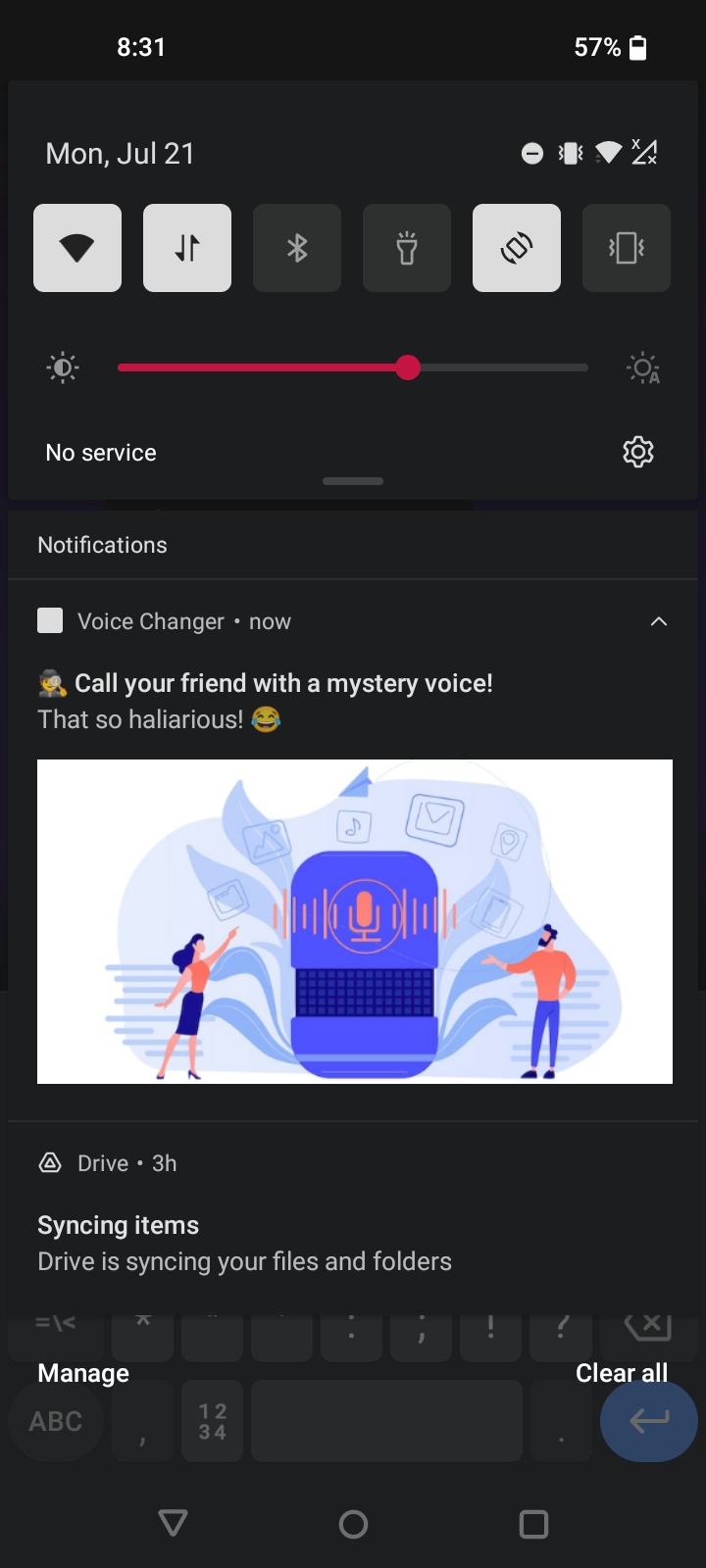Clear all notifications

622,1373
